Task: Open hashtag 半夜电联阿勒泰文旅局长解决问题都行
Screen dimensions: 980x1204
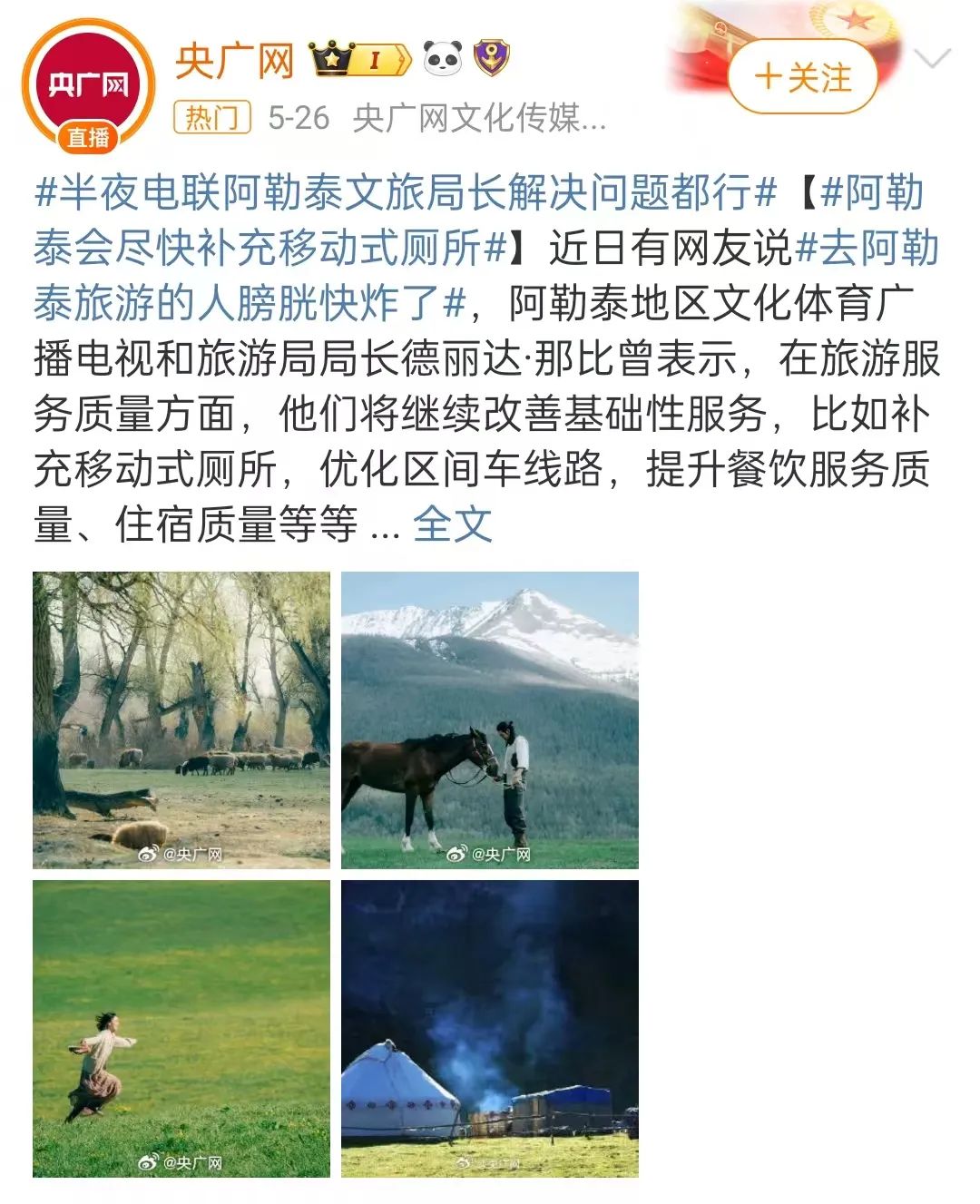Action: click(406, 193)
